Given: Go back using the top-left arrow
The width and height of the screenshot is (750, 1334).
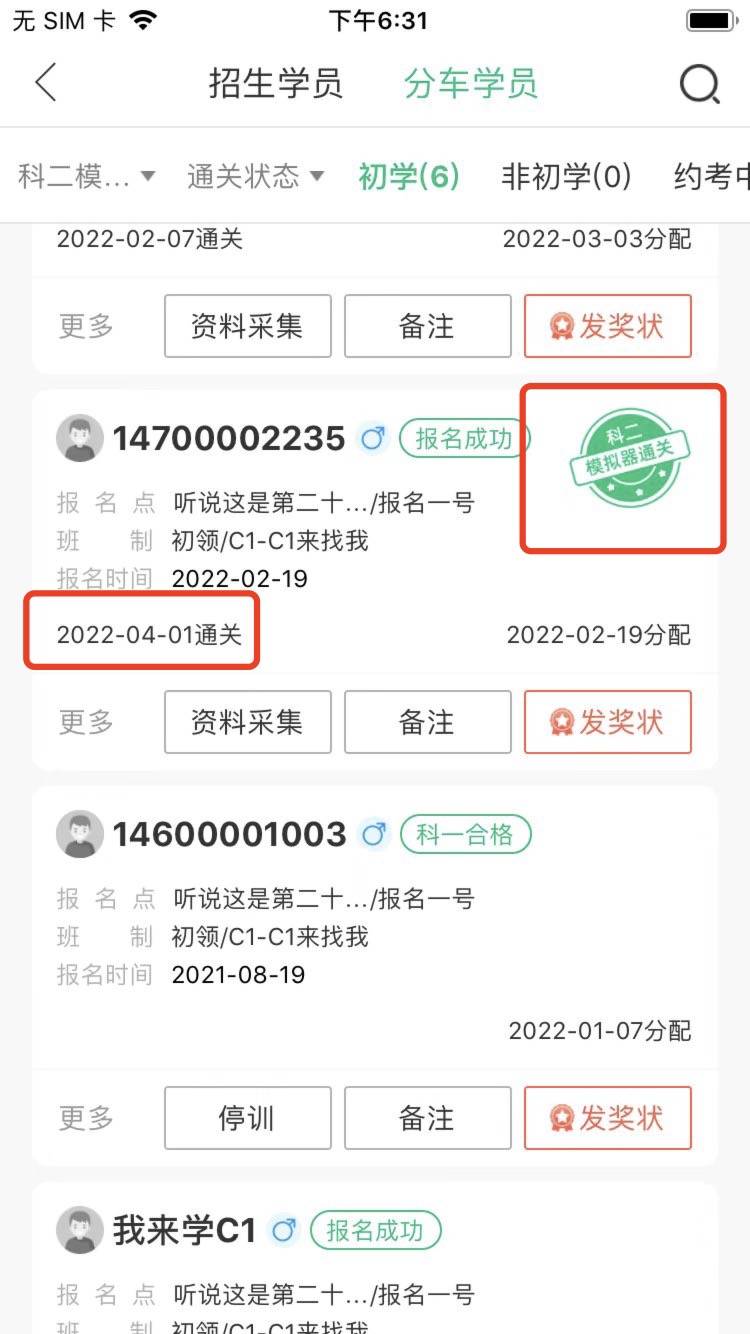Looking at the screenshot, I should (46, 83).
